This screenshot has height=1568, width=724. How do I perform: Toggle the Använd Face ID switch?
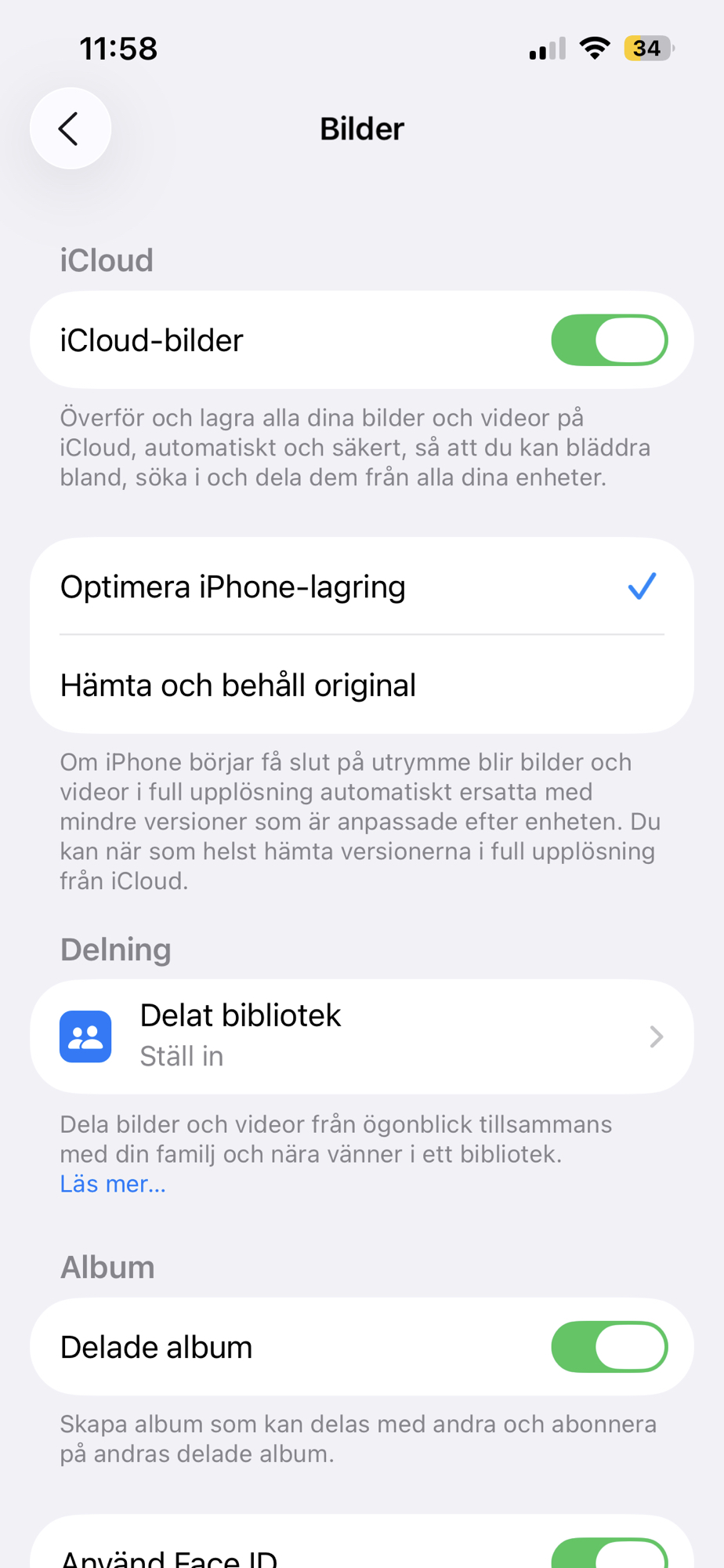click(x=609, y=1554)
